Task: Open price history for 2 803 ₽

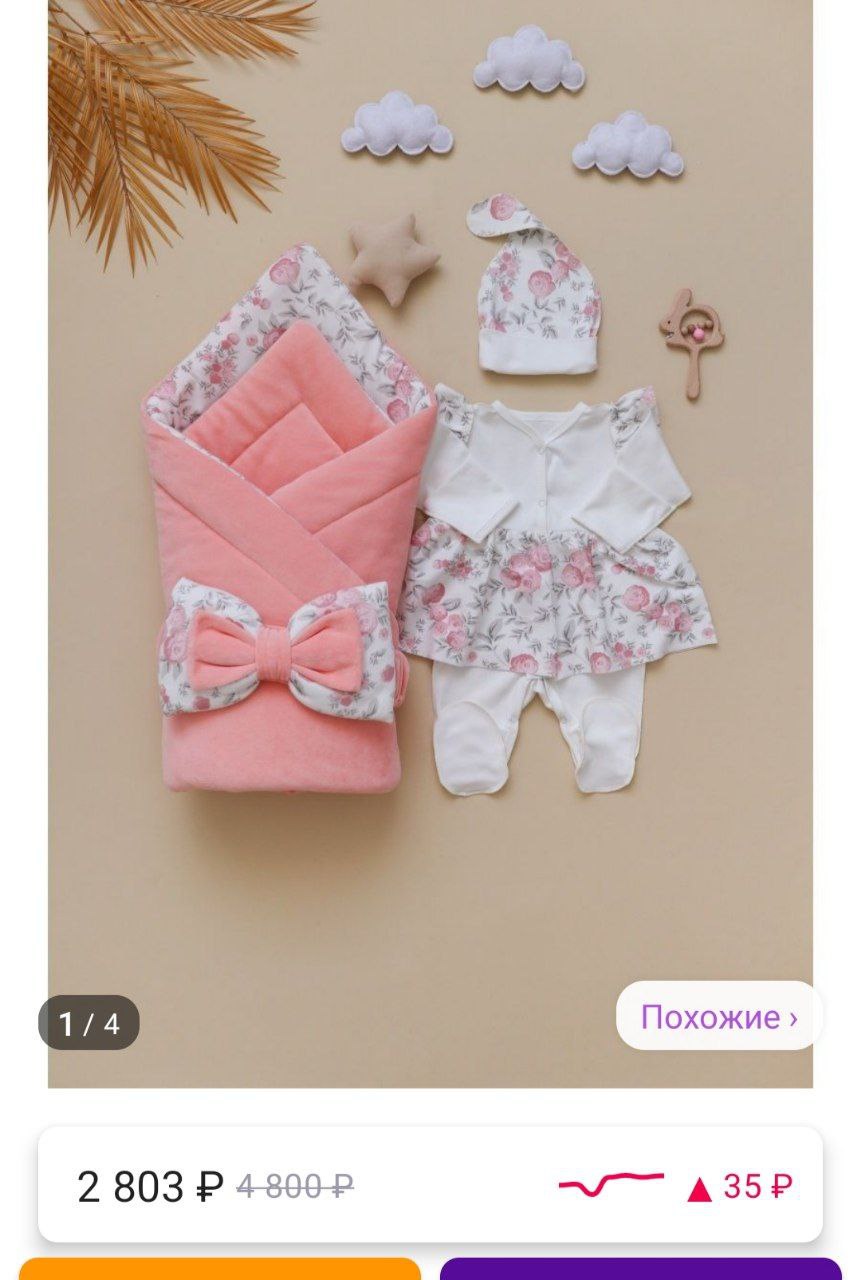Action: tap(676, 1186)
